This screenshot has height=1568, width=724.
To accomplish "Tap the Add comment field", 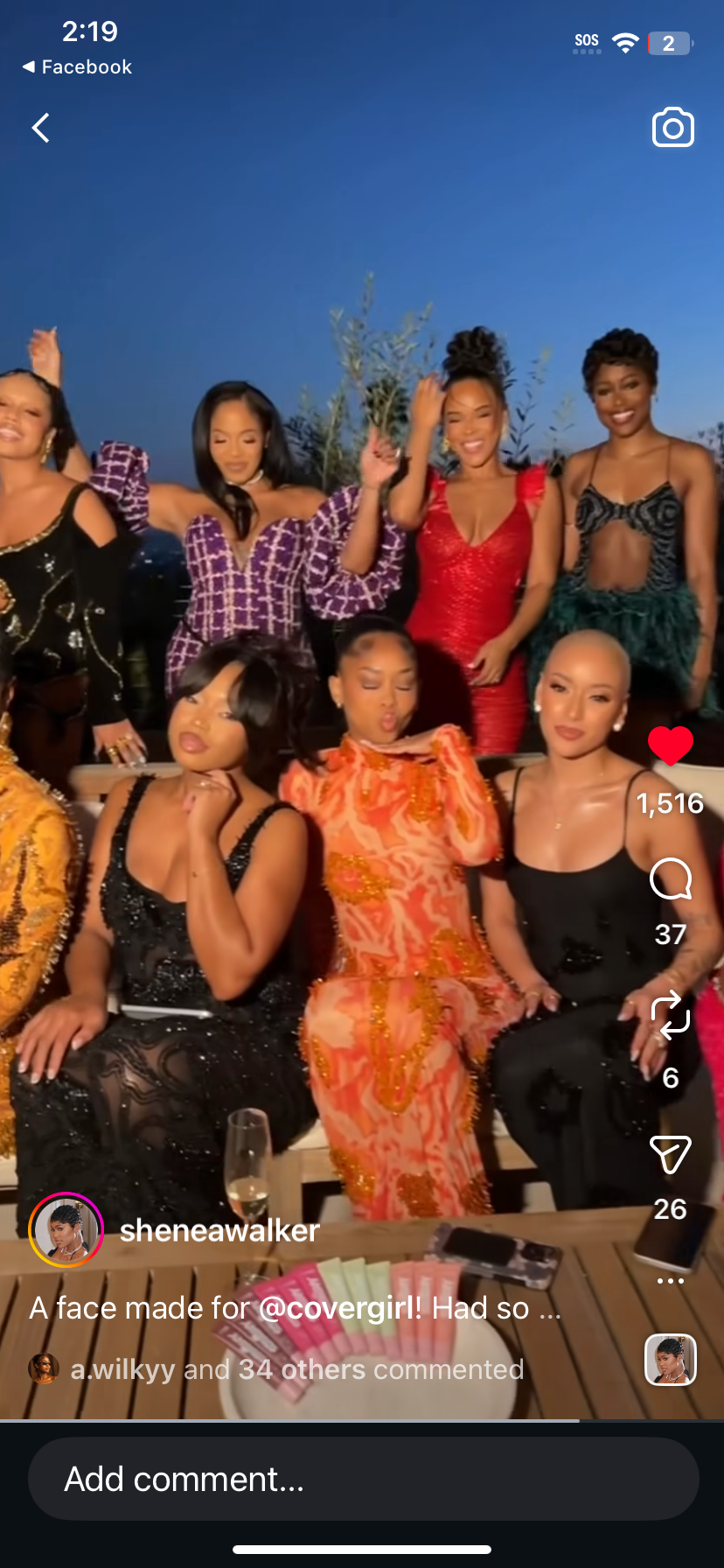I will click(363, 1479).
